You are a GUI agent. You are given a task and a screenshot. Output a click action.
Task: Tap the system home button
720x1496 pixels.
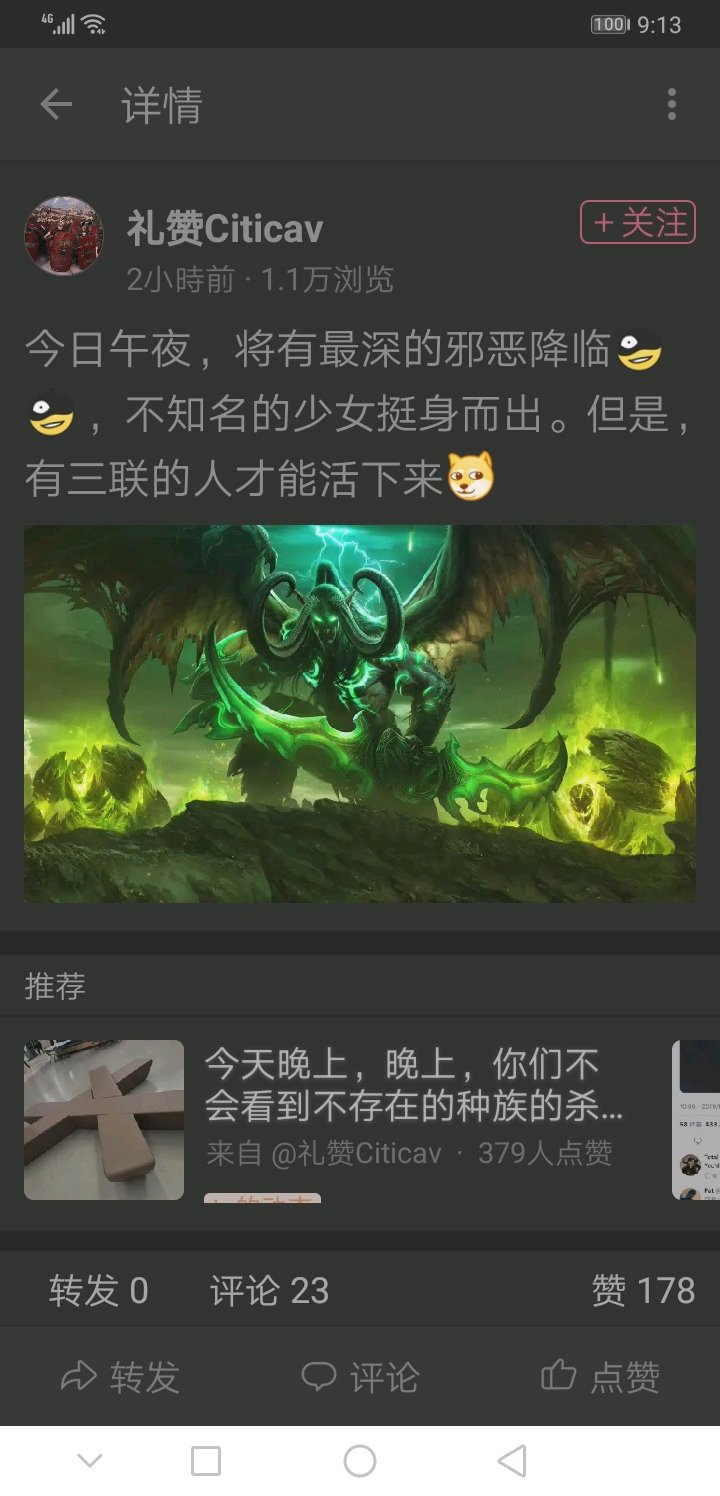click(360, 1461)
